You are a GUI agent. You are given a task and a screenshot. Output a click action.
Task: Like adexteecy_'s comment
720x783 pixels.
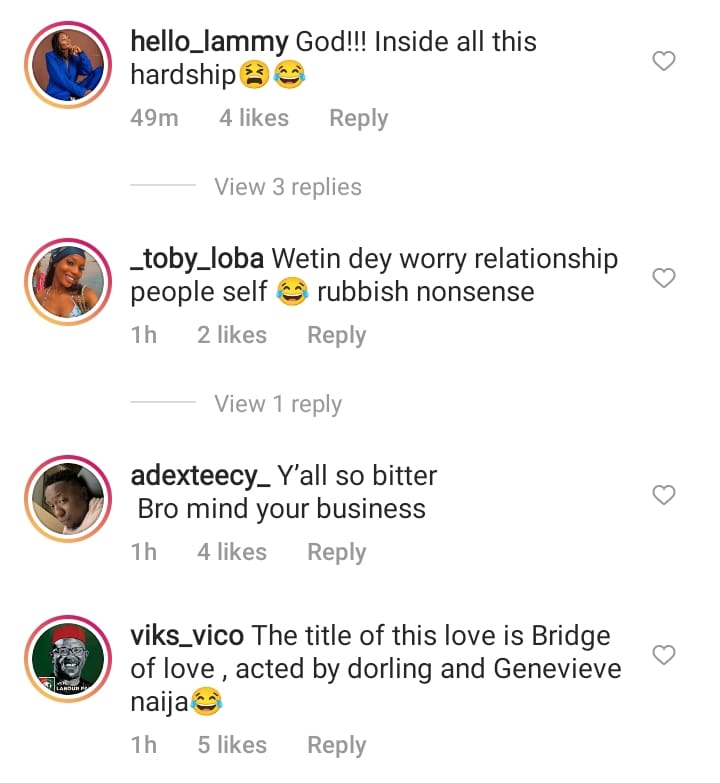click(664, 495)
